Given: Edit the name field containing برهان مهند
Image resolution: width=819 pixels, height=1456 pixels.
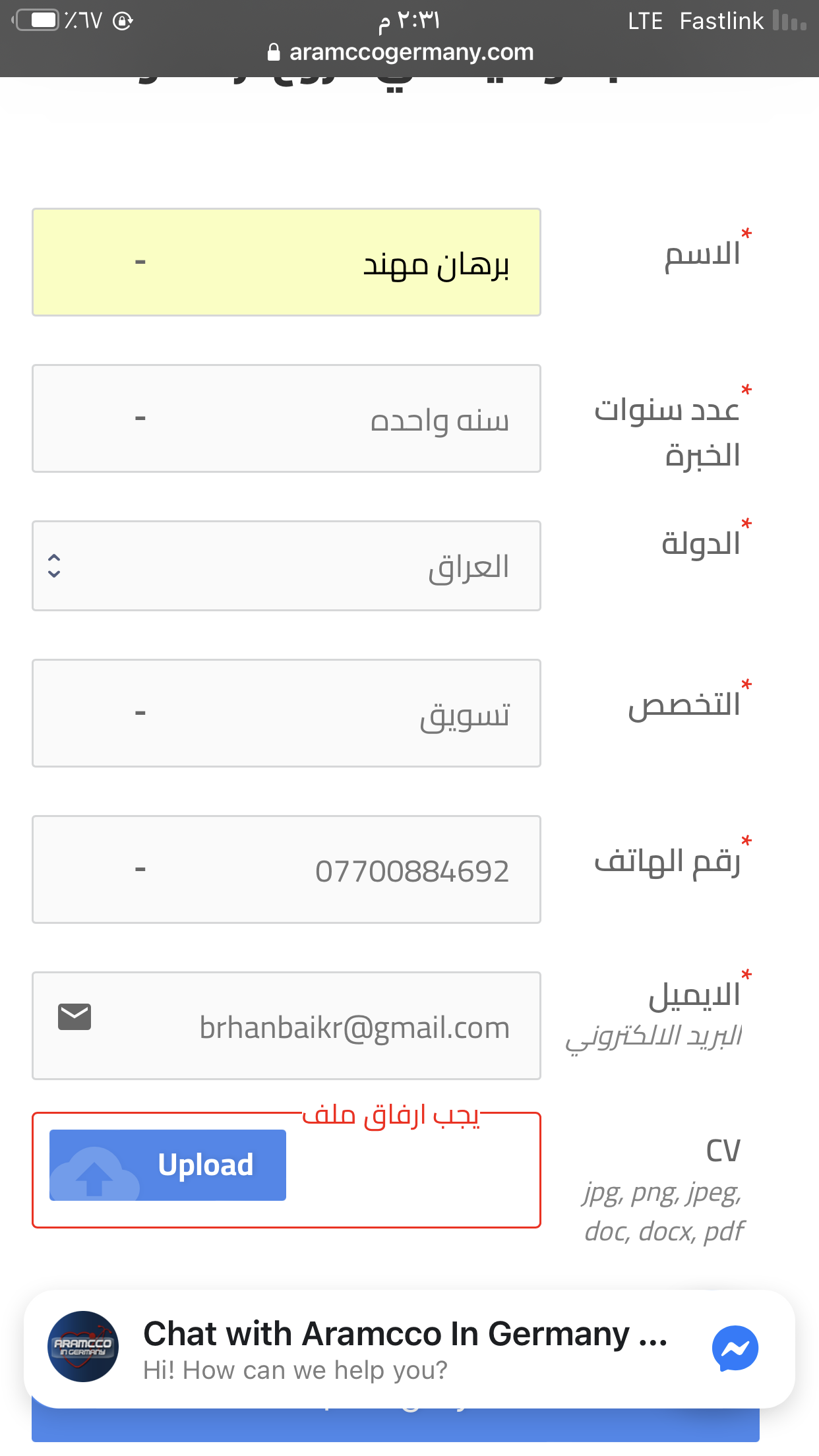Looking at the screenshot, I should pyautogui.click(x=286, y=262).
